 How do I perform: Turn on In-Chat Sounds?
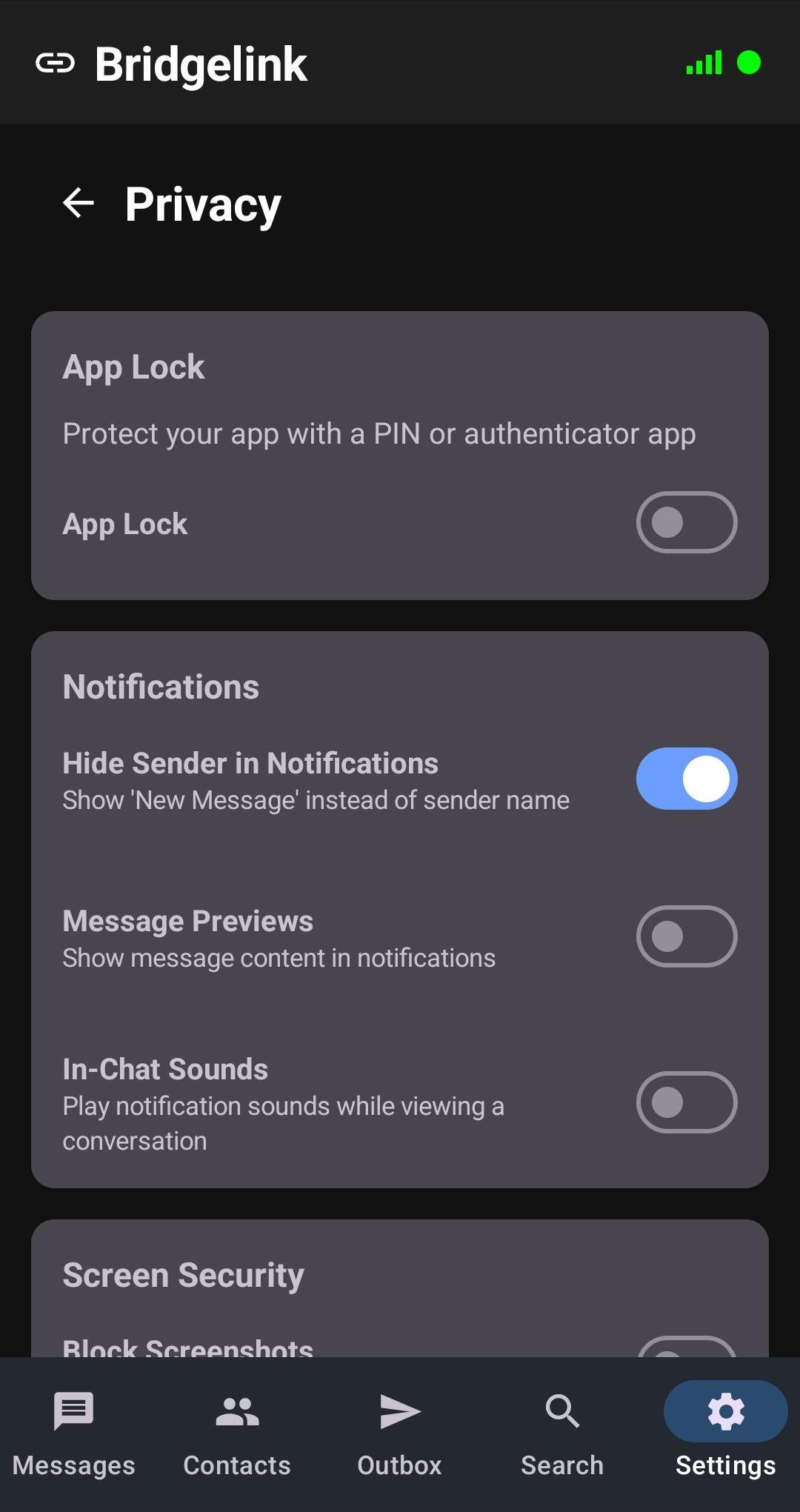tap(685, 1102)
